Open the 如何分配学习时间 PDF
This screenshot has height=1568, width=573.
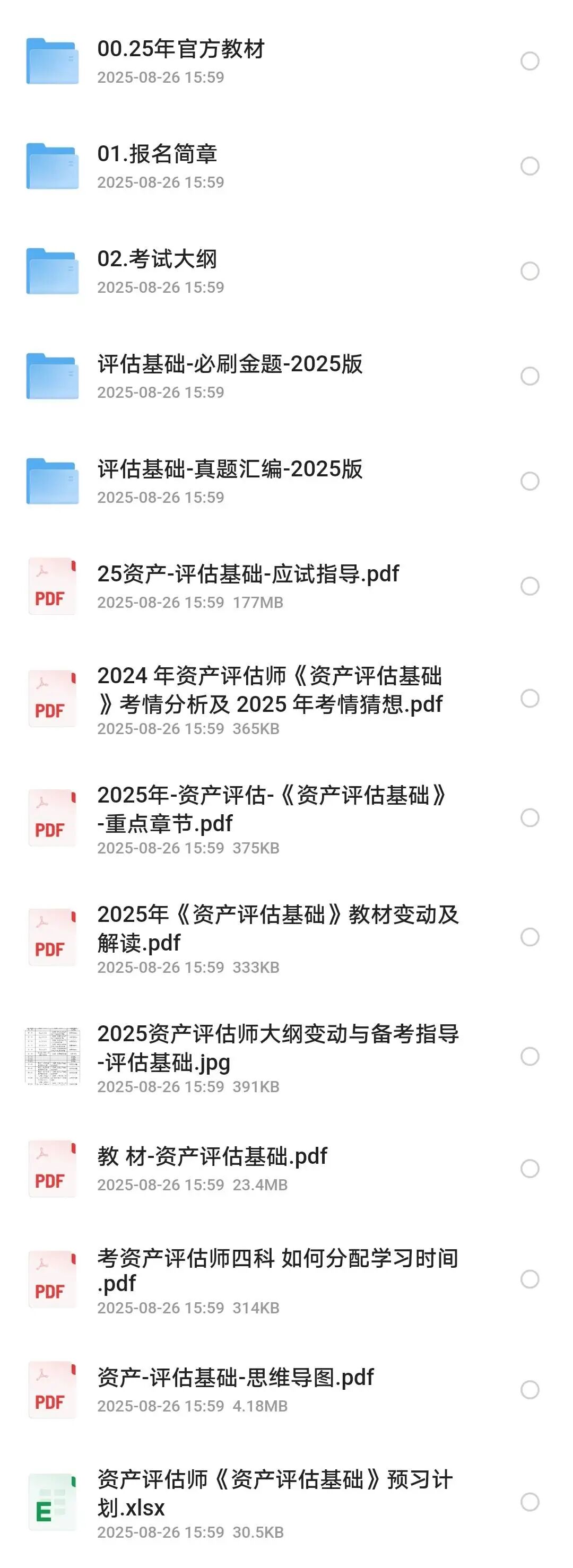[x=277, y=1270]
